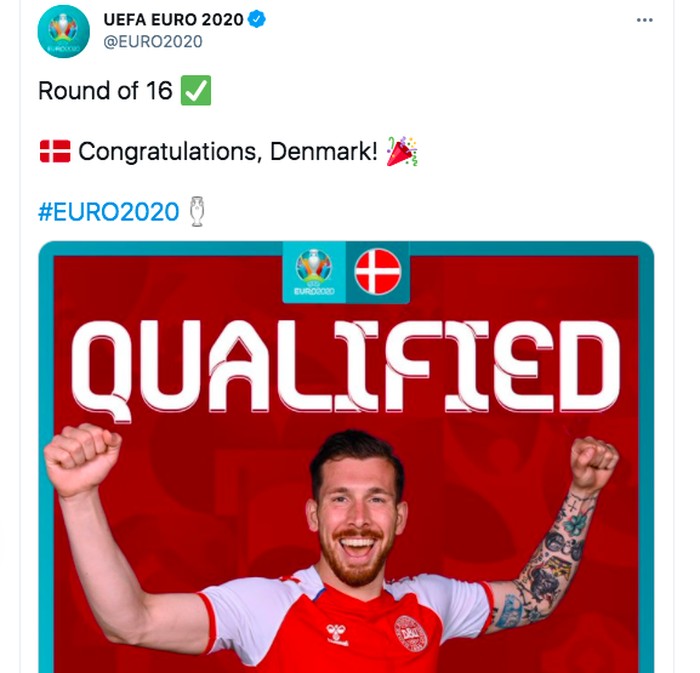Open the tweet's overflow menu
Screen dimensions: 700x673
(645, 20)
